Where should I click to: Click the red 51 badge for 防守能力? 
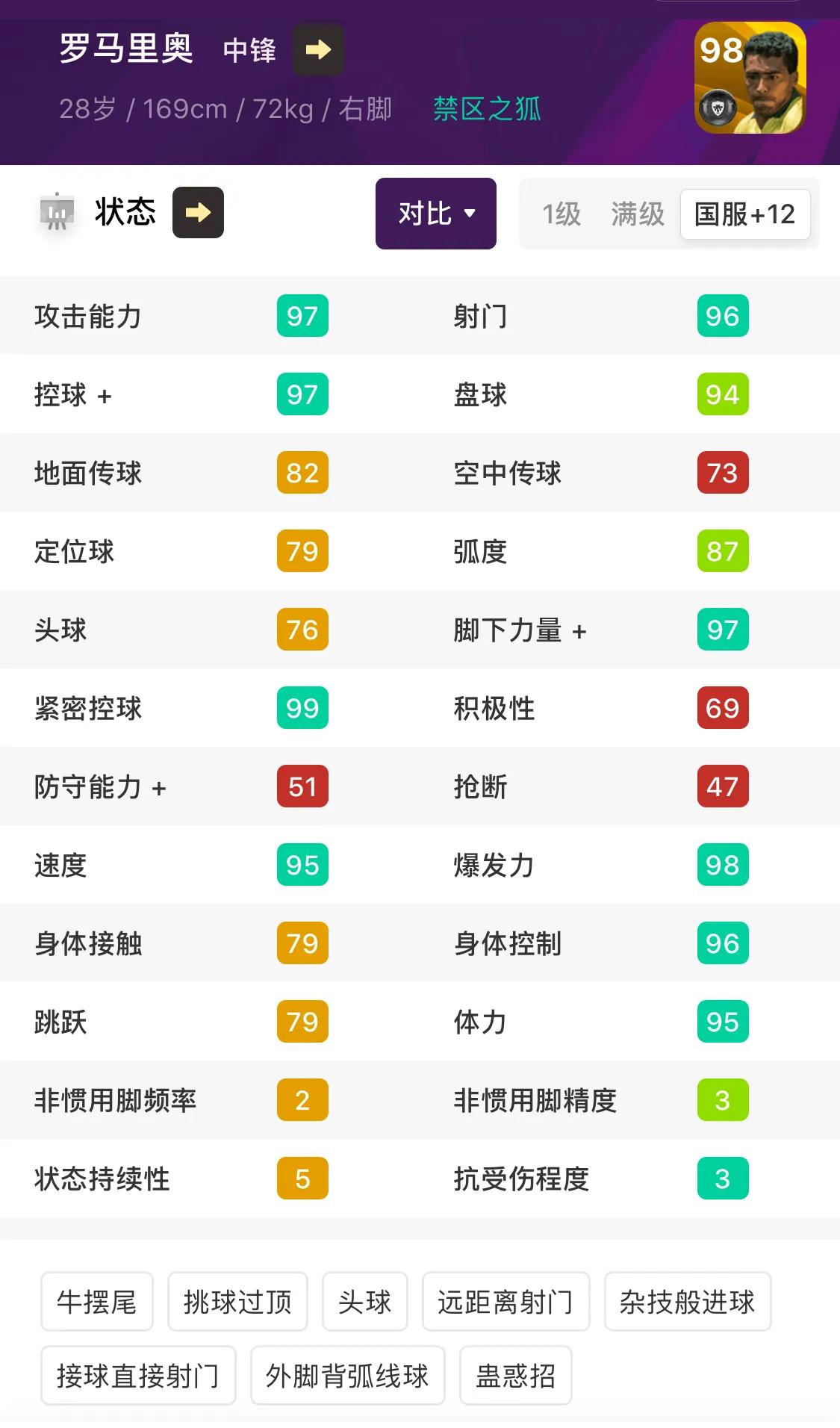click(x=302, y=786)
